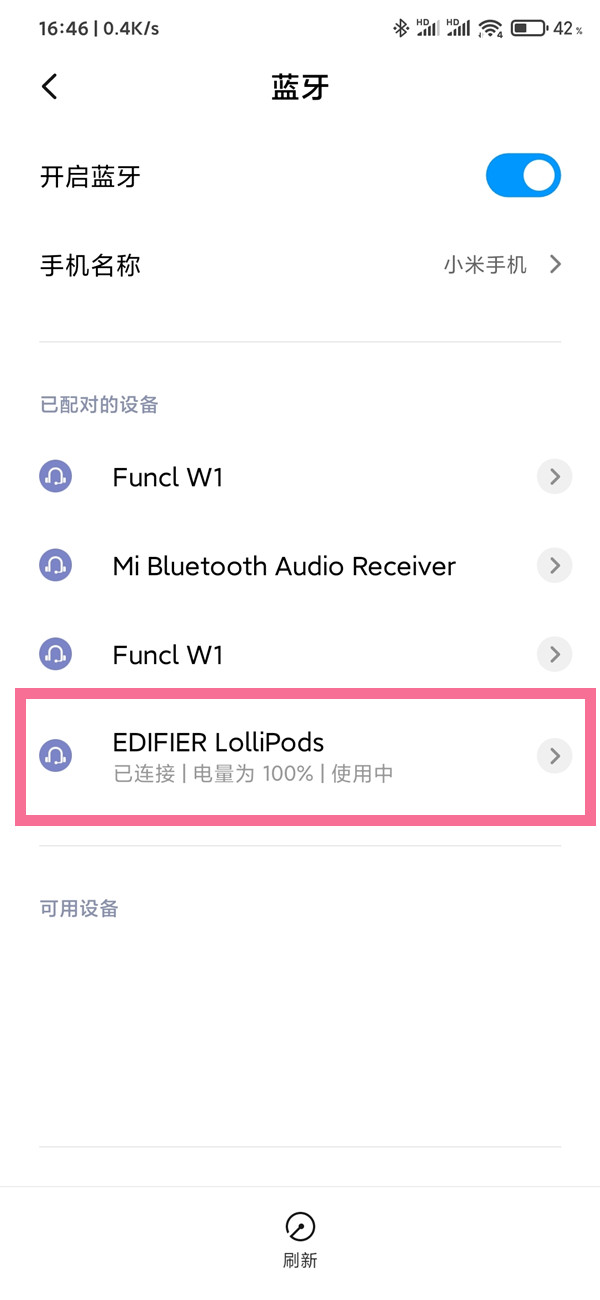600x1300 pixels.
Task: Connect to Mi Bluetooth Audio Receiver
Action: (x=284, y=566)
